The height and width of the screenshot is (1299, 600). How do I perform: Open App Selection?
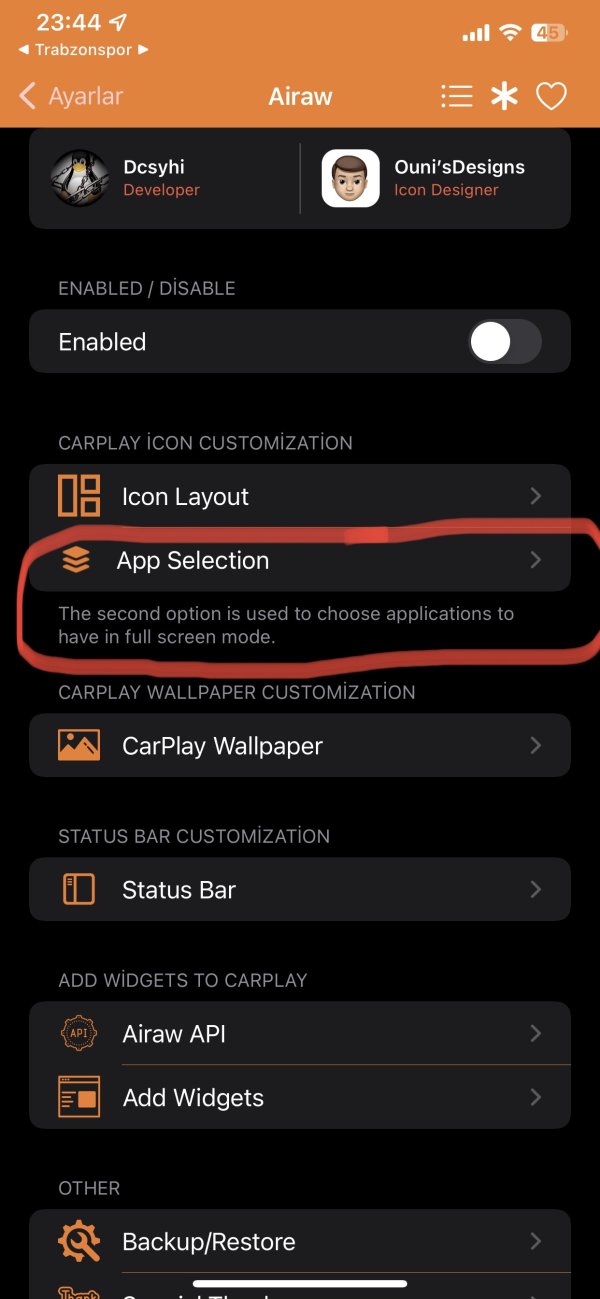point(300,561)
